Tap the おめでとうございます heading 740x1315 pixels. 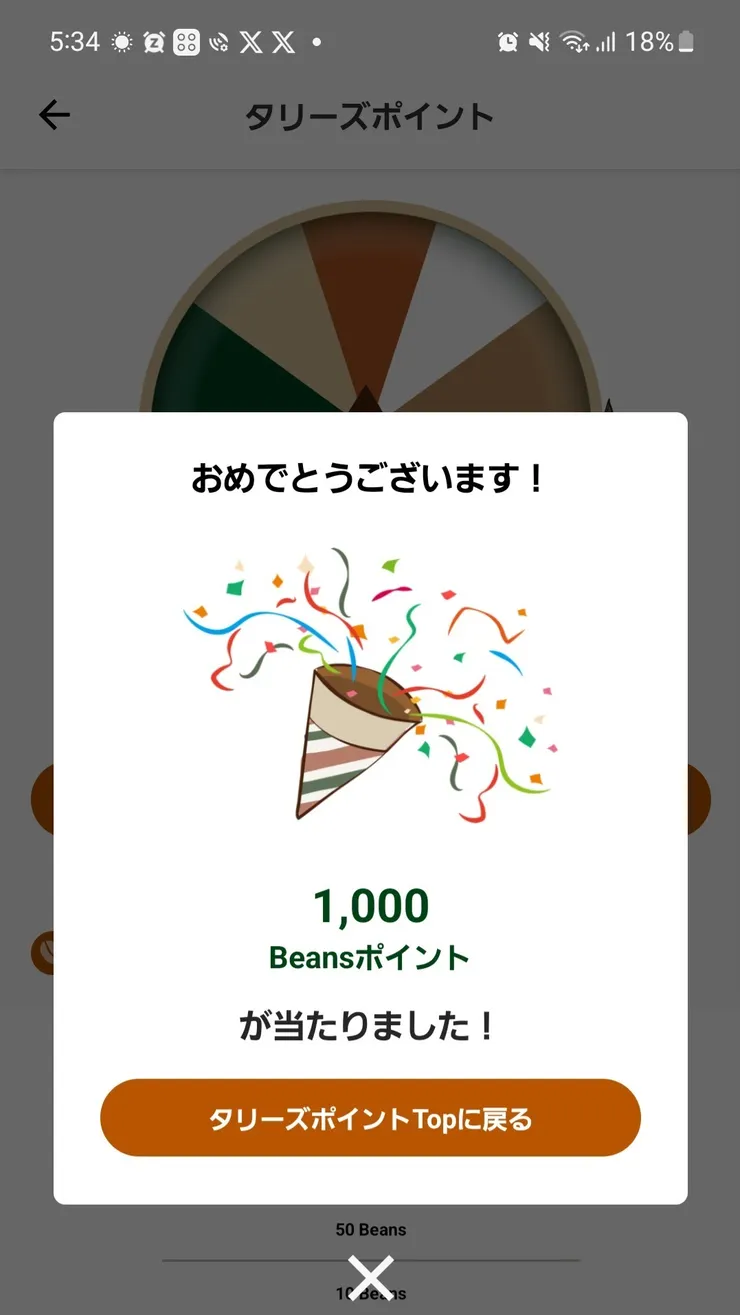(370, 478)
